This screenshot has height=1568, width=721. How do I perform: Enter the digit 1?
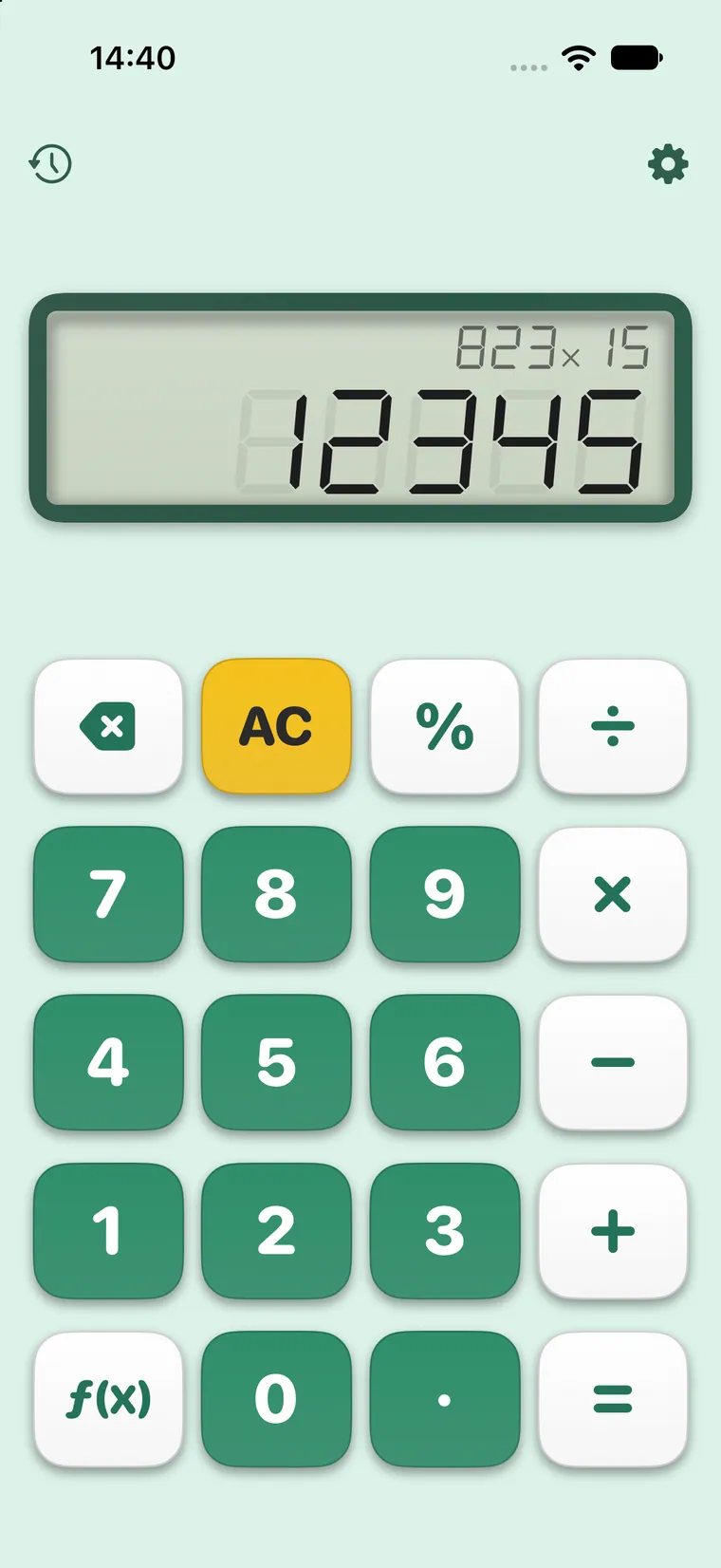point(108,1231)
